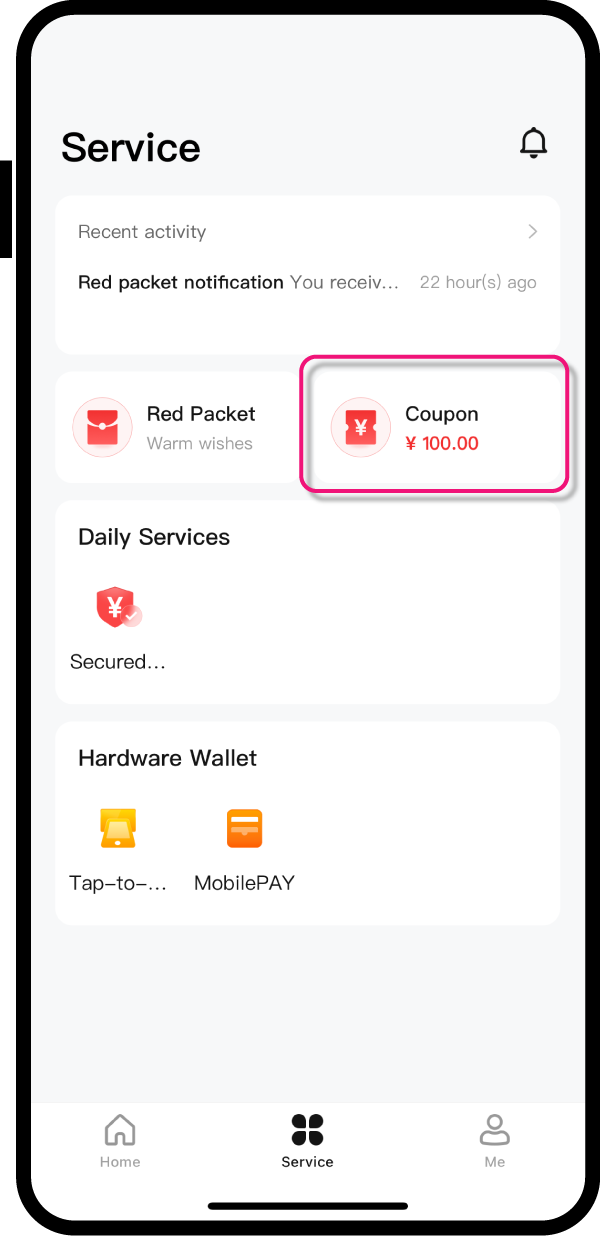Screen dimensions: 600x1236
Task: Switch to the Home tab
Action: (120, 1141)
